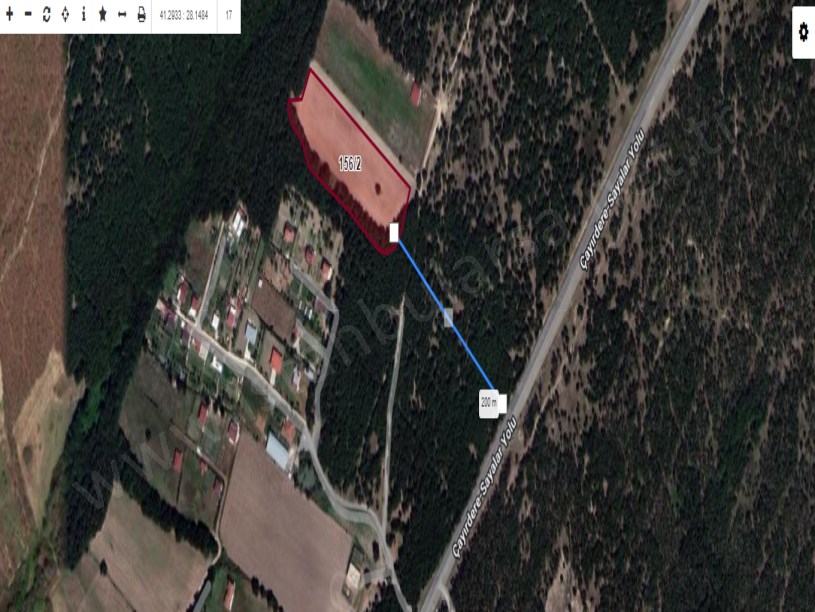Zoom in on the map
815x612 pixels.
10,15
